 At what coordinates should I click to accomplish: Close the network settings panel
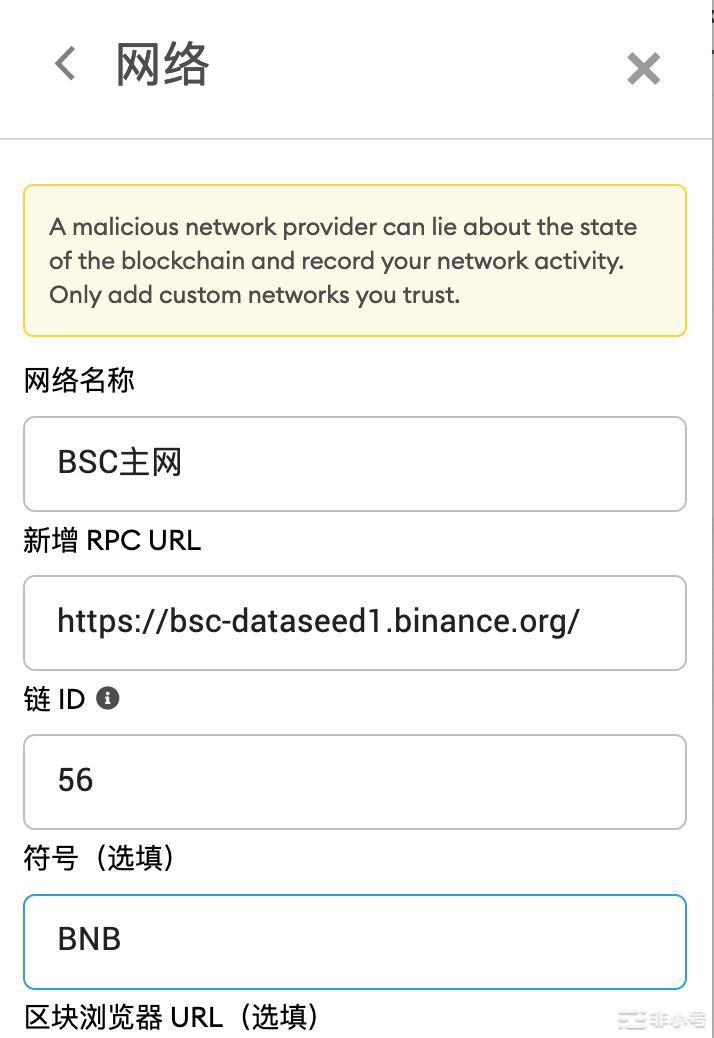pyautogui.click(x=643, y=69)
